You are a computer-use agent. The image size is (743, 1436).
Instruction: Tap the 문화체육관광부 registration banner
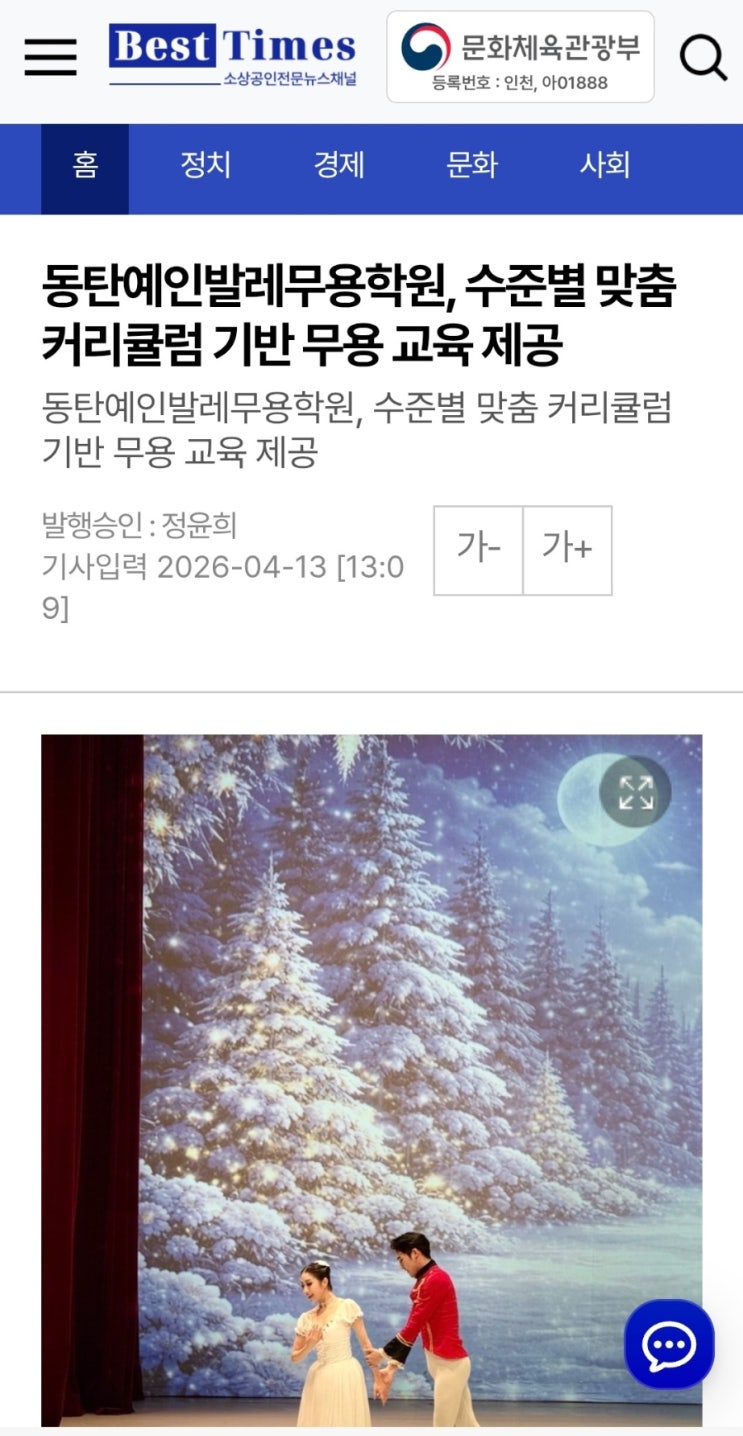pos(520,57)
